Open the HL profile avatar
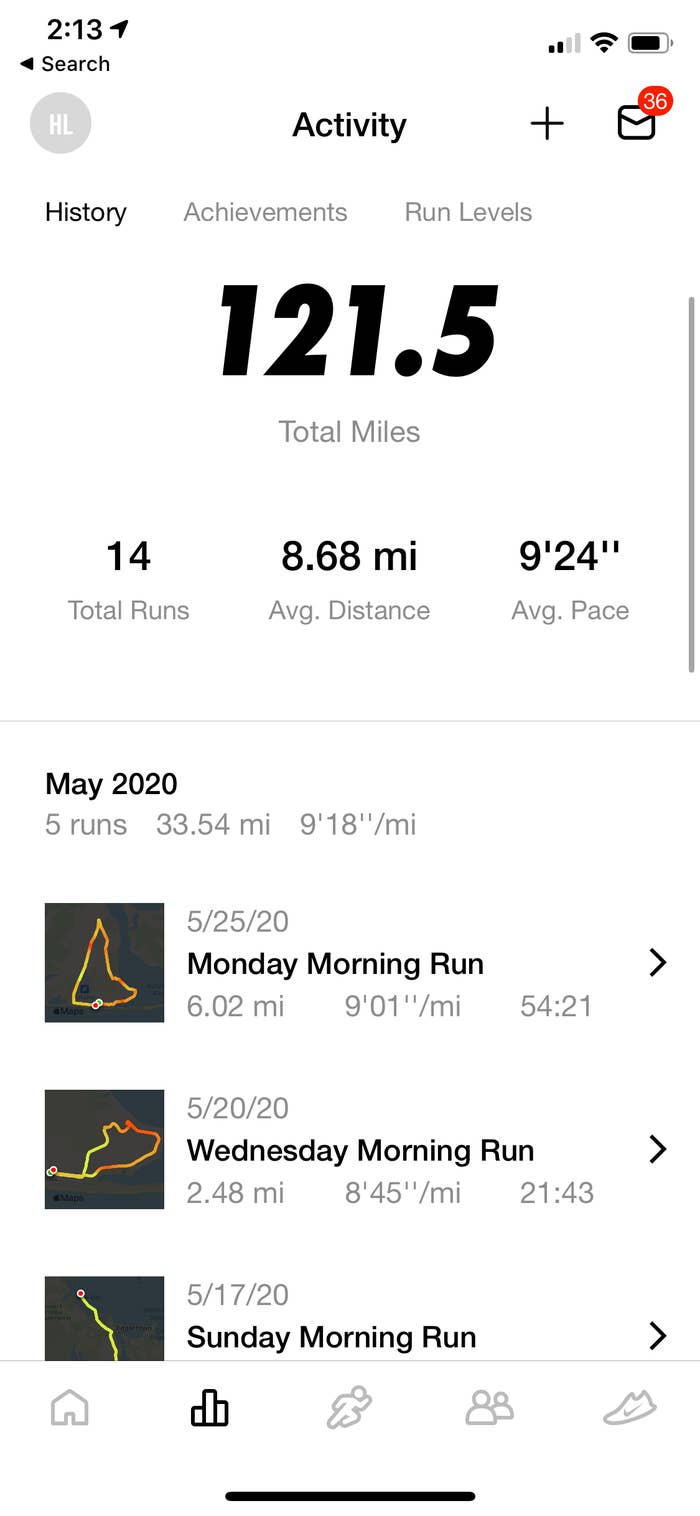This screenshot has height=1516, width=700. click(61, 123)
